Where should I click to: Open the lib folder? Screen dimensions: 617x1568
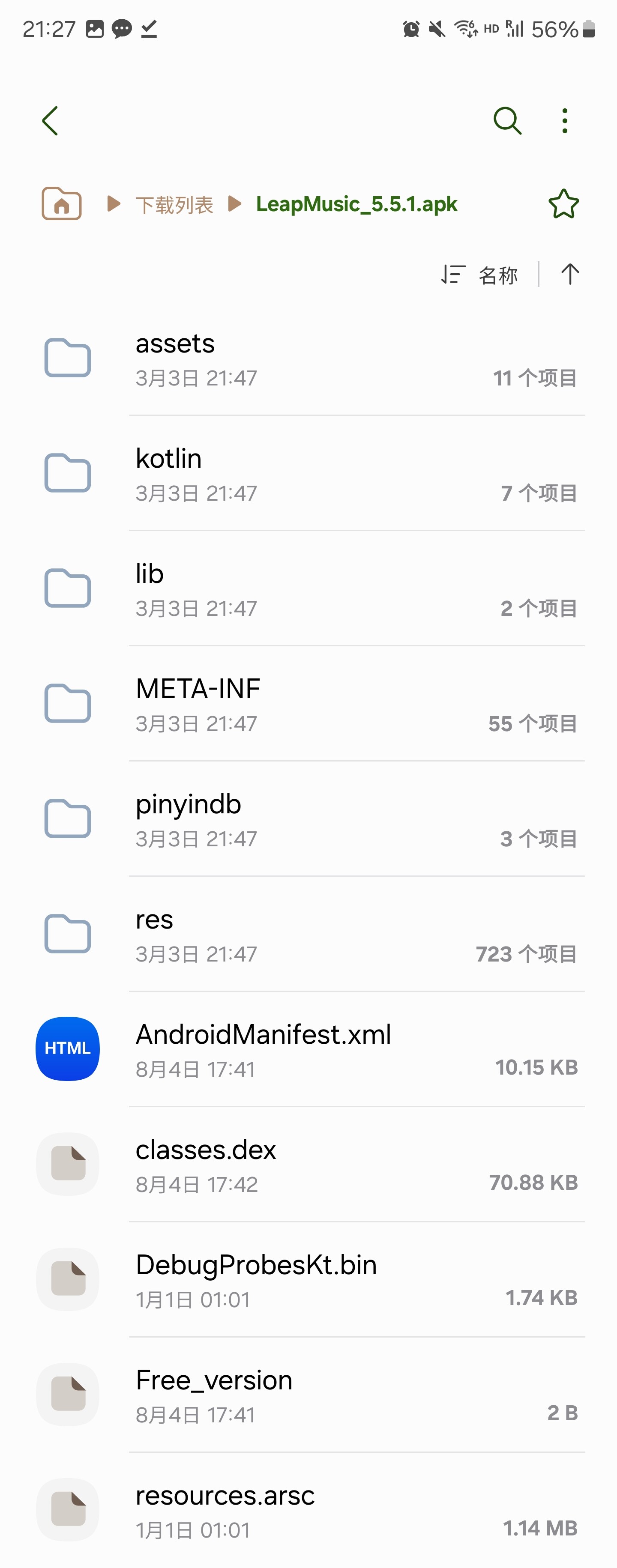[x=308, y=589]
